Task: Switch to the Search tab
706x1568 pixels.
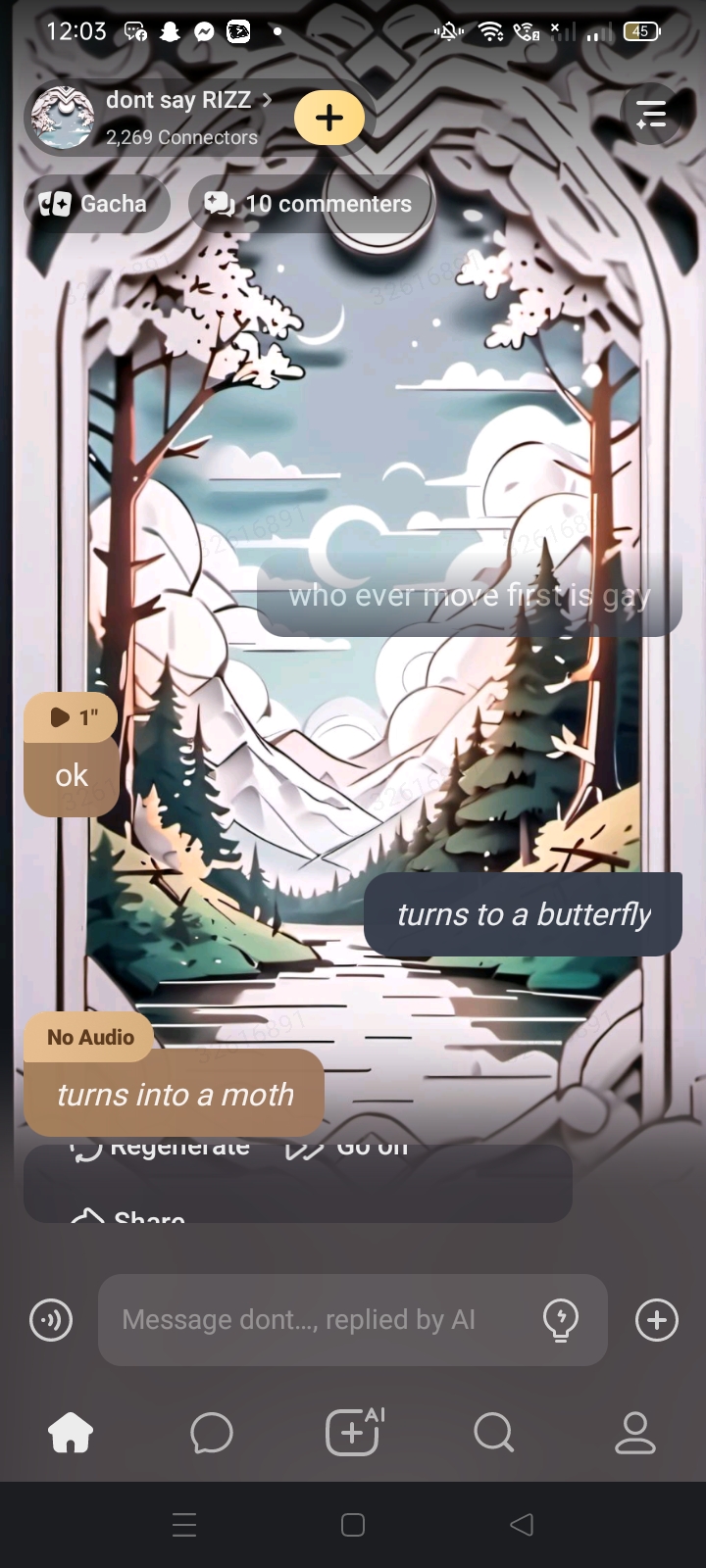Action: coord(493,1434)
